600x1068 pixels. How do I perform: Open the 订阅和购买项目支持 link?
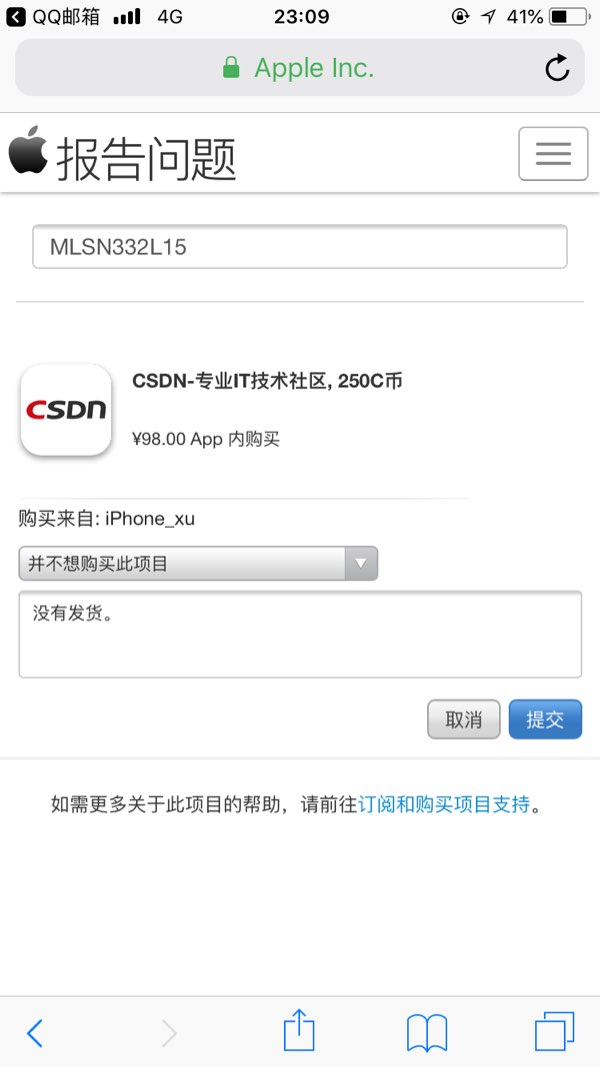coord(443,804)
